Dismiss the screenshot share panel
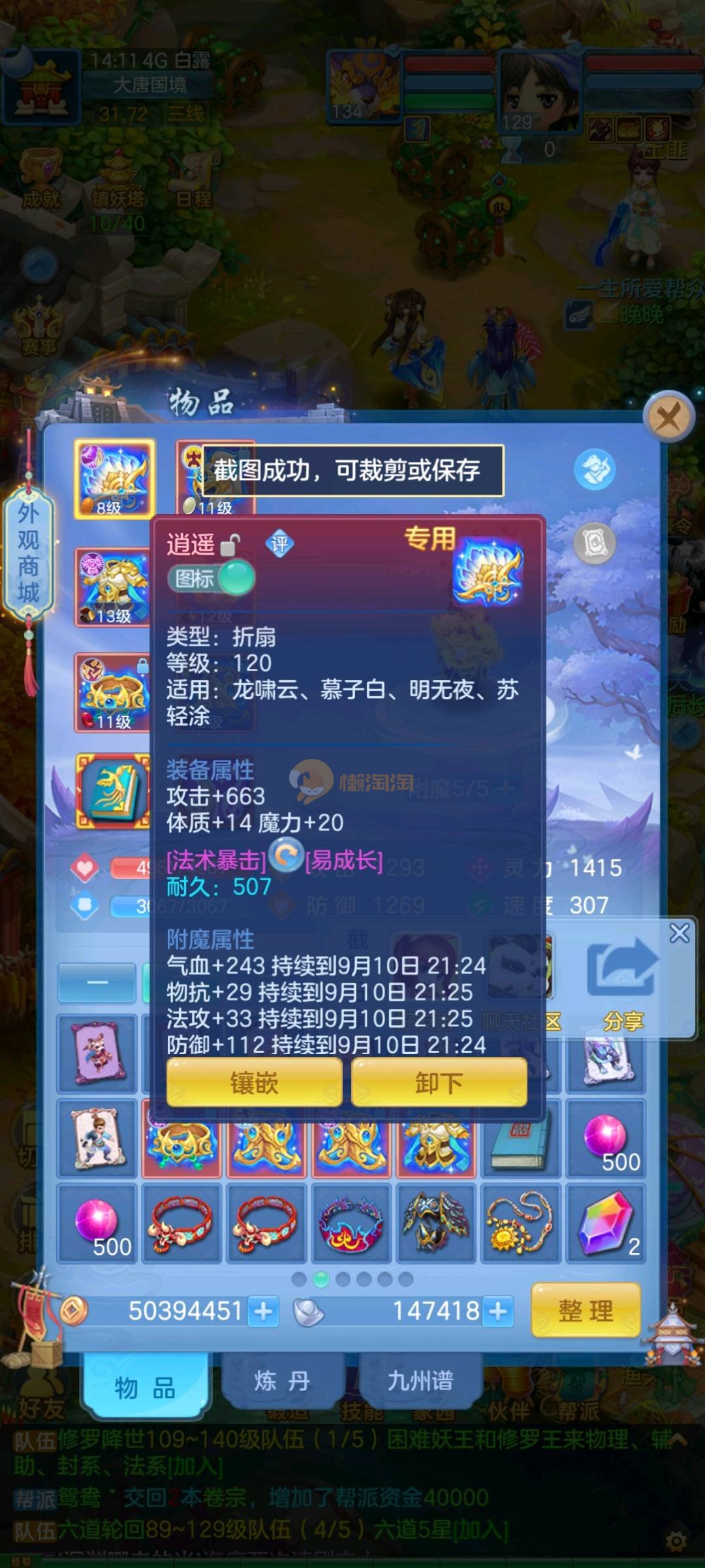This screenshot has height=1568, width=705. pyautogui.click(x=680, y=933)
